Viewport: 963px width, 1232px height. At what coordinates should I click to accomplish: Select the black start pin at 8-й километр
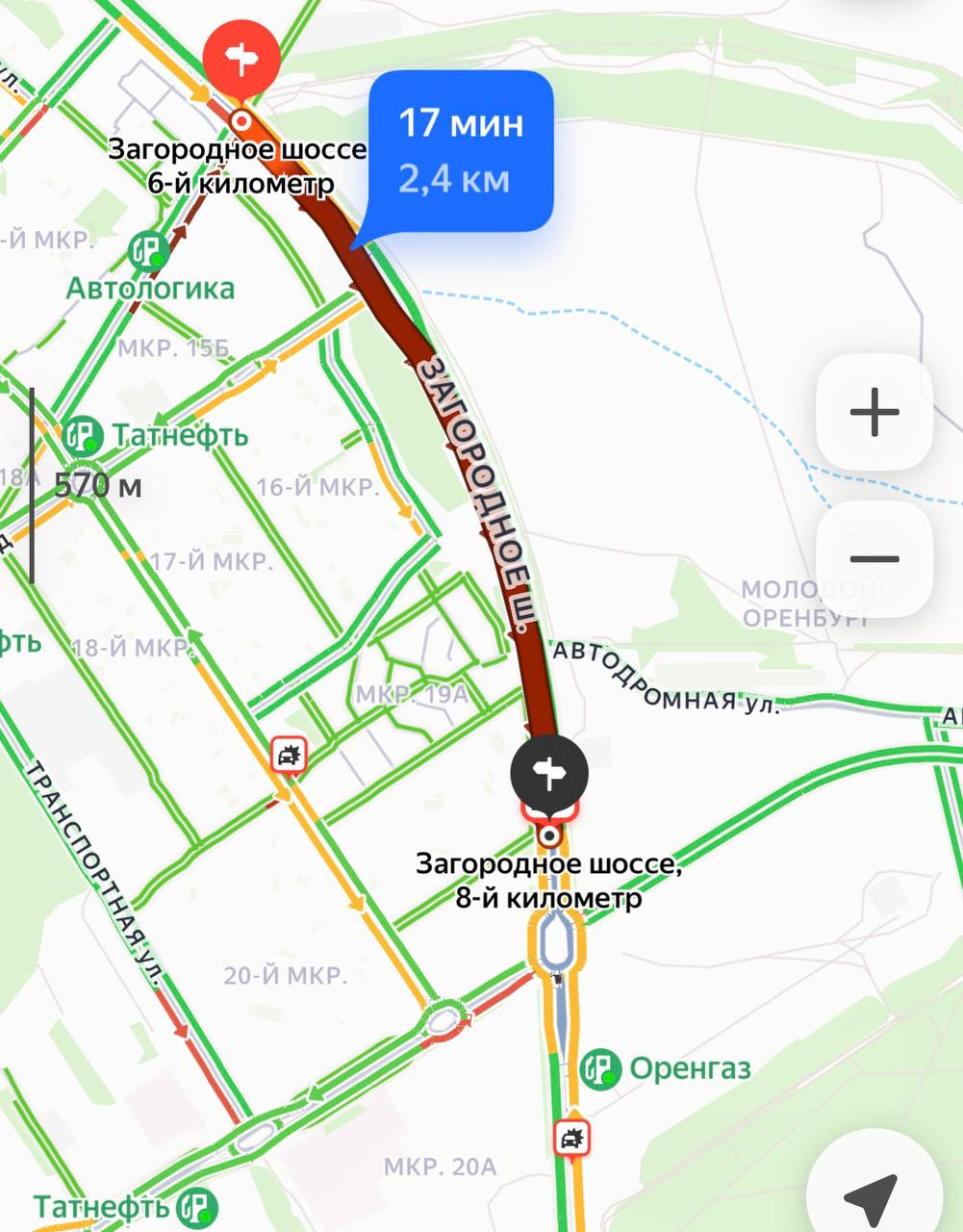point(549,771)
